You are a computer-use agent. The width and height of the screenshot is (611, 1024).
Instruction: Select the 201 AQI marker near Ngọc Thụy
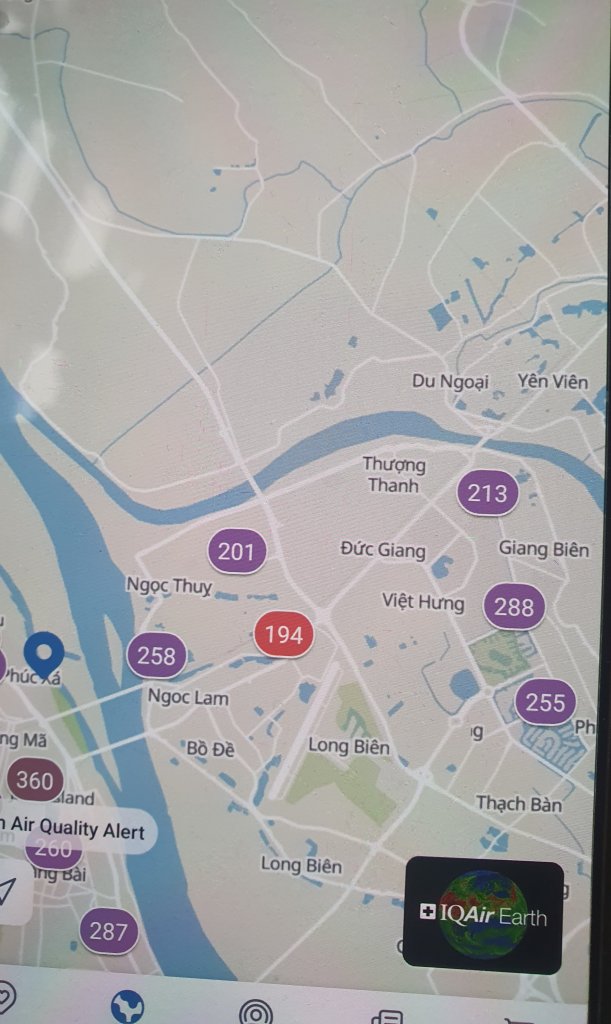236,552
